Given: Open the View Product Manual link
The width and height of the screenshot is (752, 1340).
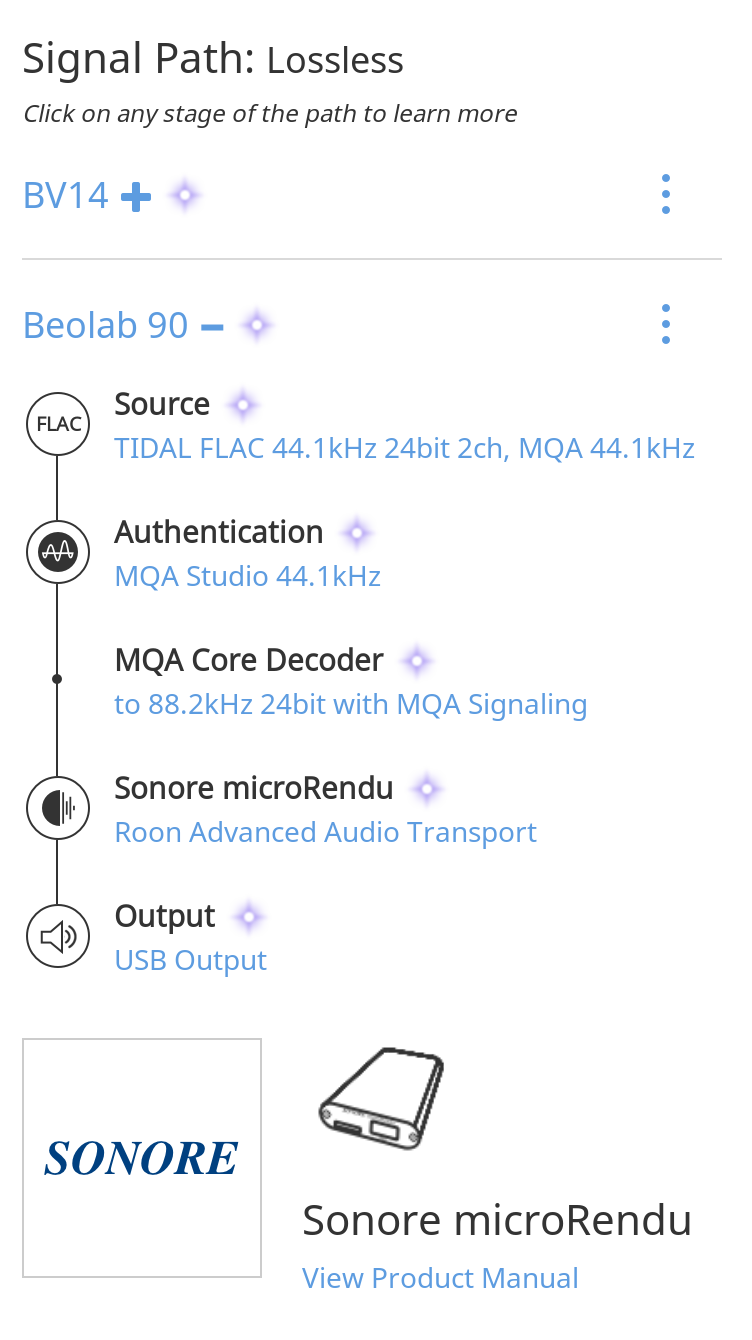Looking at the screenshot, I should 440,1278.
